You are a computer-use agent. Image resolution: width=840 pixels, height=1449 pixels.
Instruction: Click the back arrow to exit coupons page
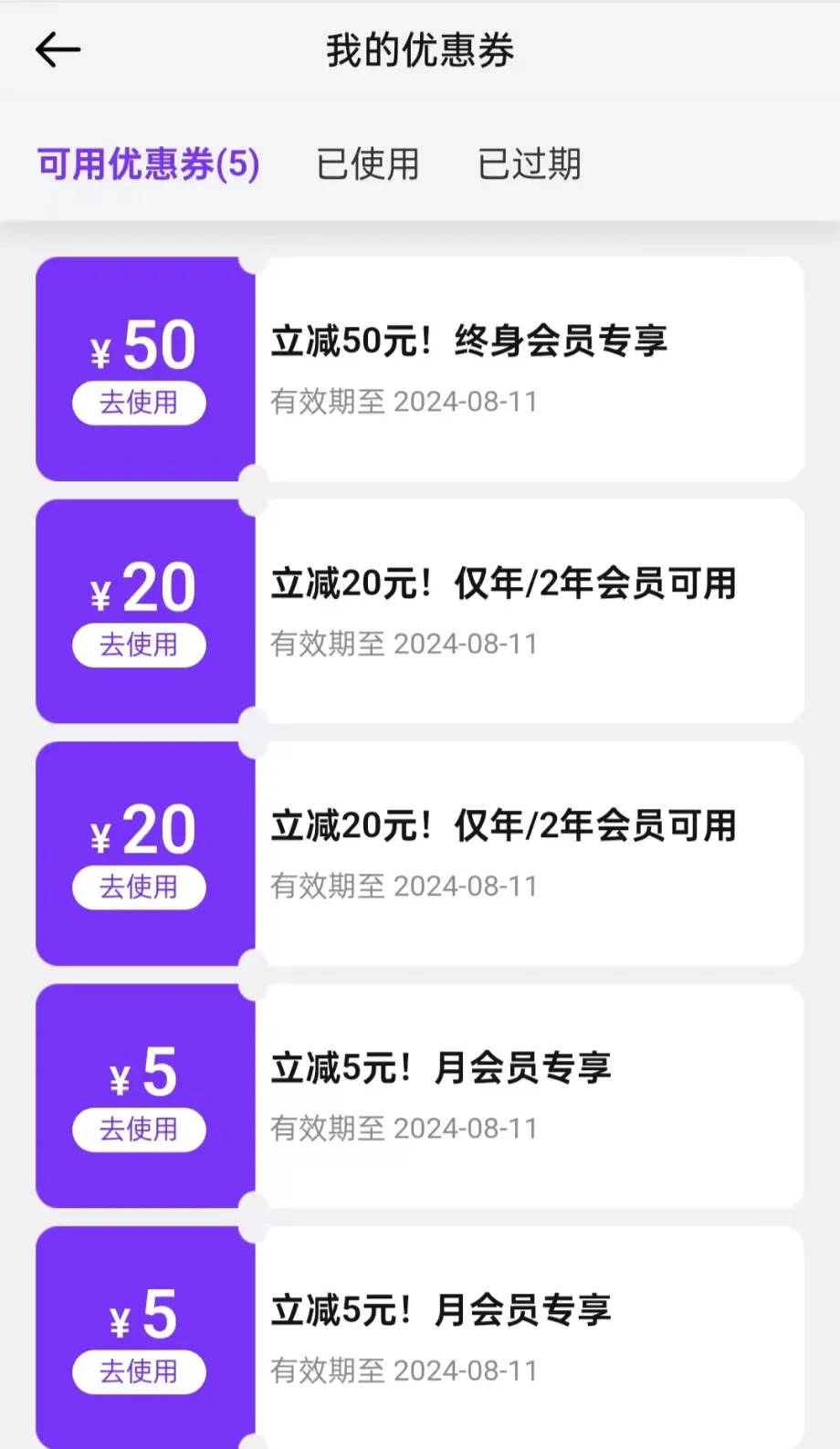point(58,50)
